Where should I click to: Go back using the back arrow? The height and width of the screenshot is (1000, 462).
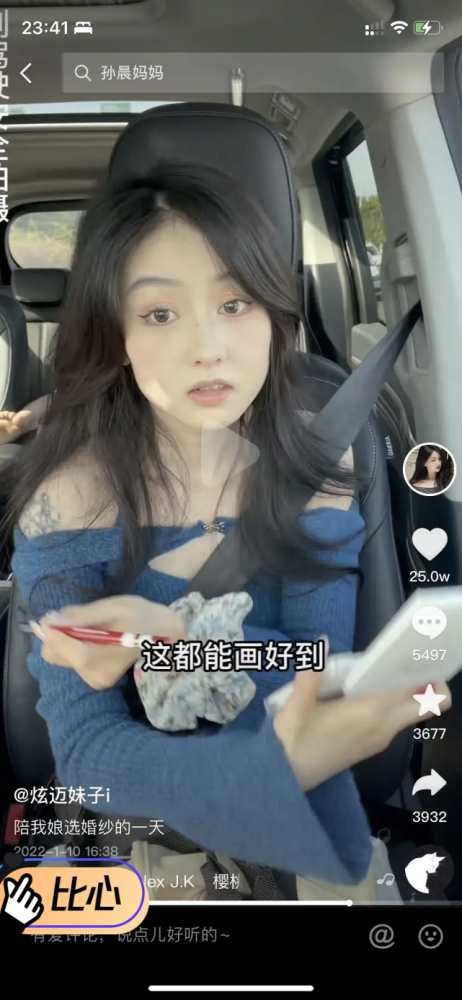tap(26, 73)
